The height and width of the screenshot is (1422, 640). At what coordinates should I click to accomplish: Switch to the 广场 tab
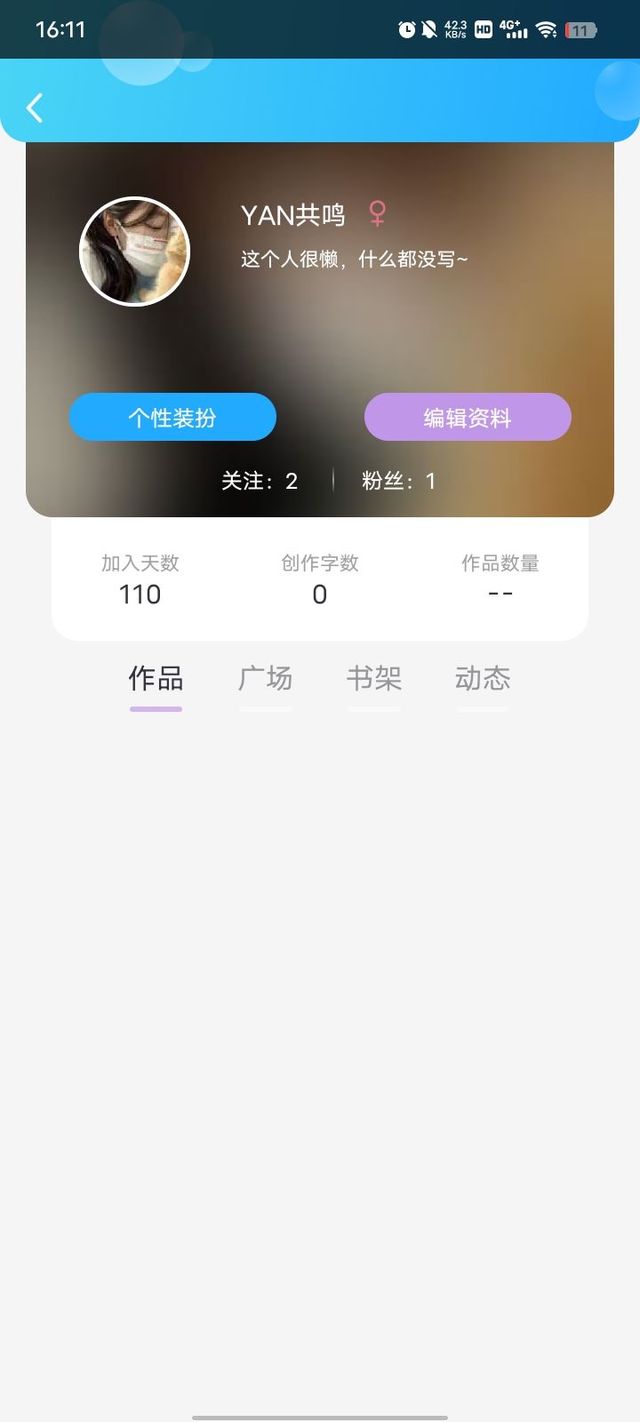[265, 680]
